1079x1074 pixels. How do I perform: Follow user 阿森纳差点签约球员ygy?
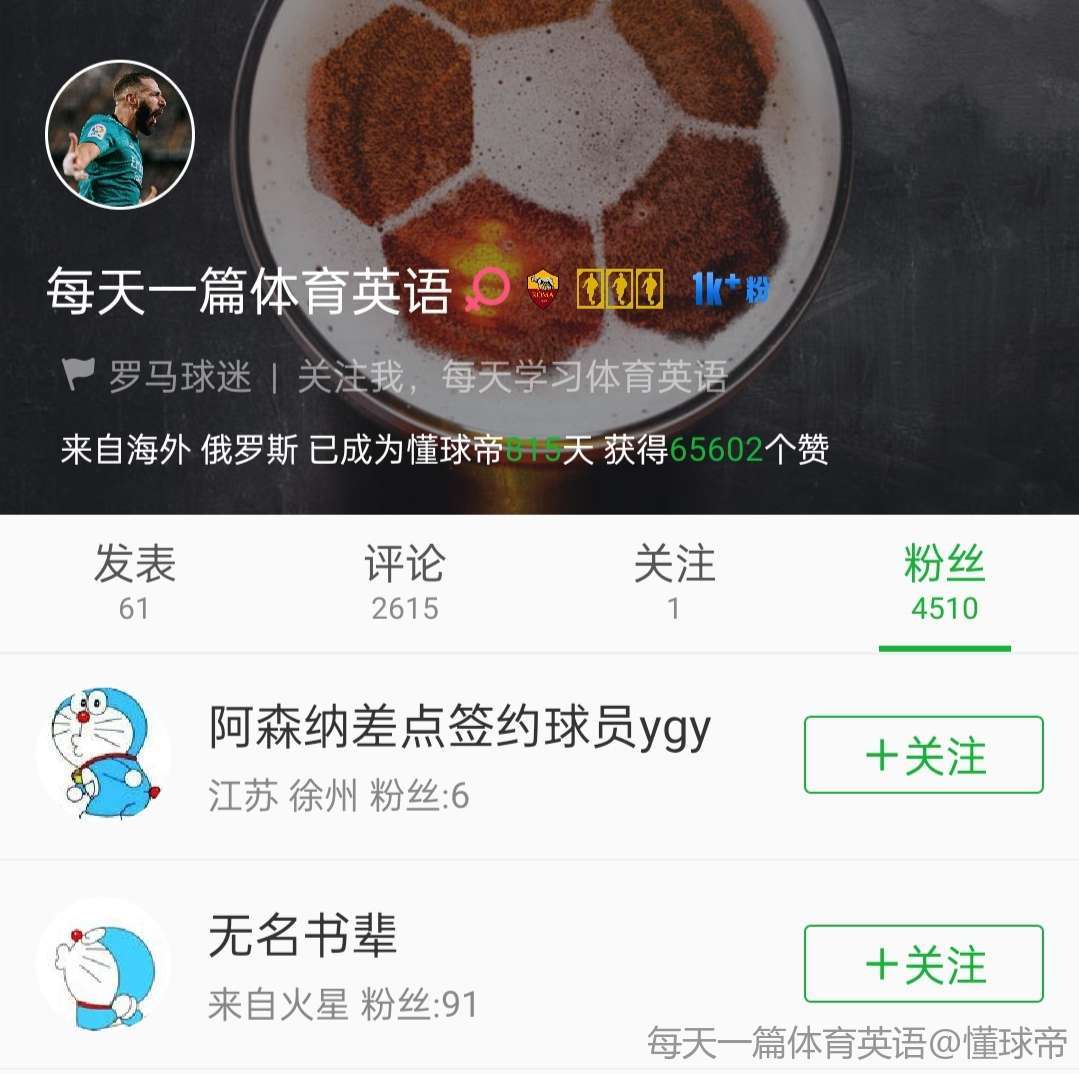[x=923, y=755]
